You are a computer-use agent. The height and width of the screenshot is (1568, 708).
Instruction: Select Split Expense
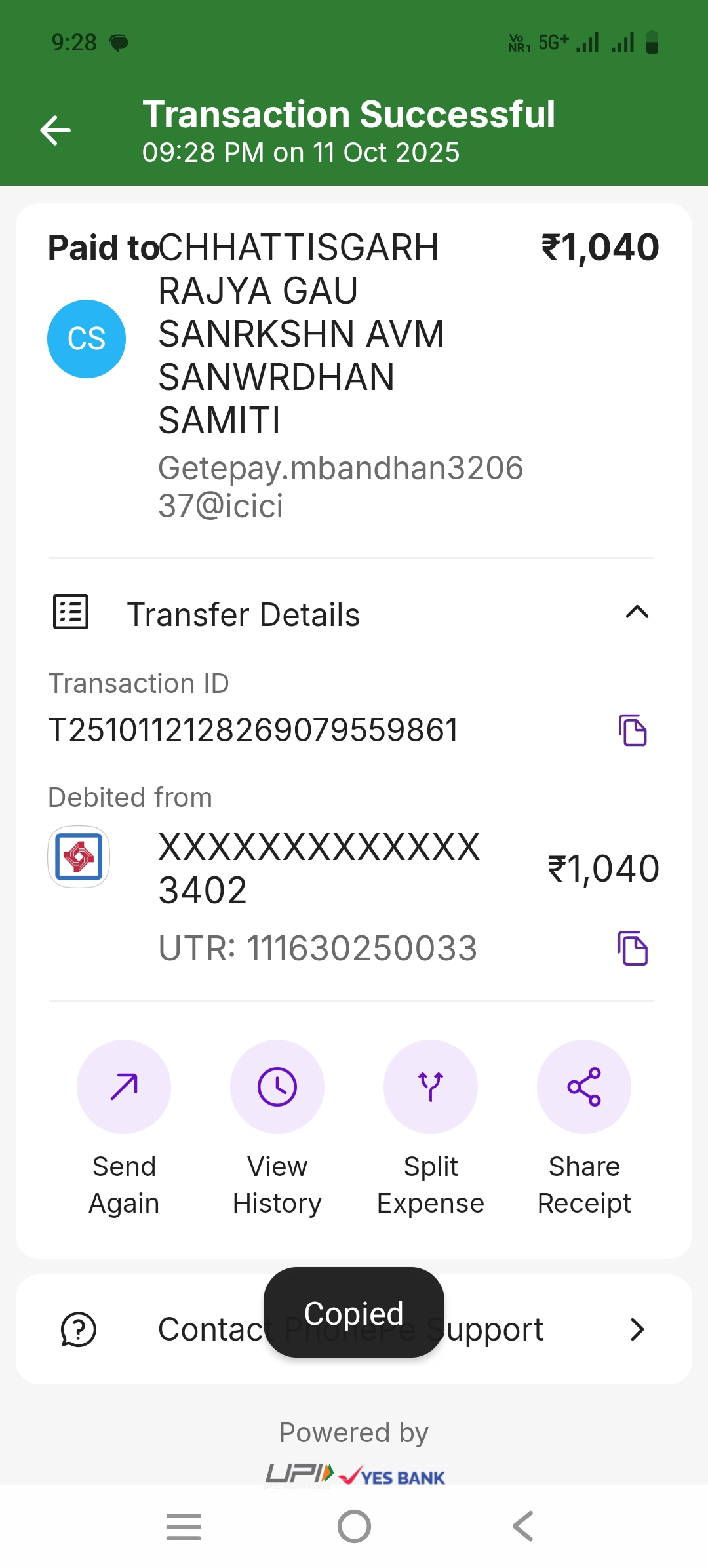[431, 1087]
